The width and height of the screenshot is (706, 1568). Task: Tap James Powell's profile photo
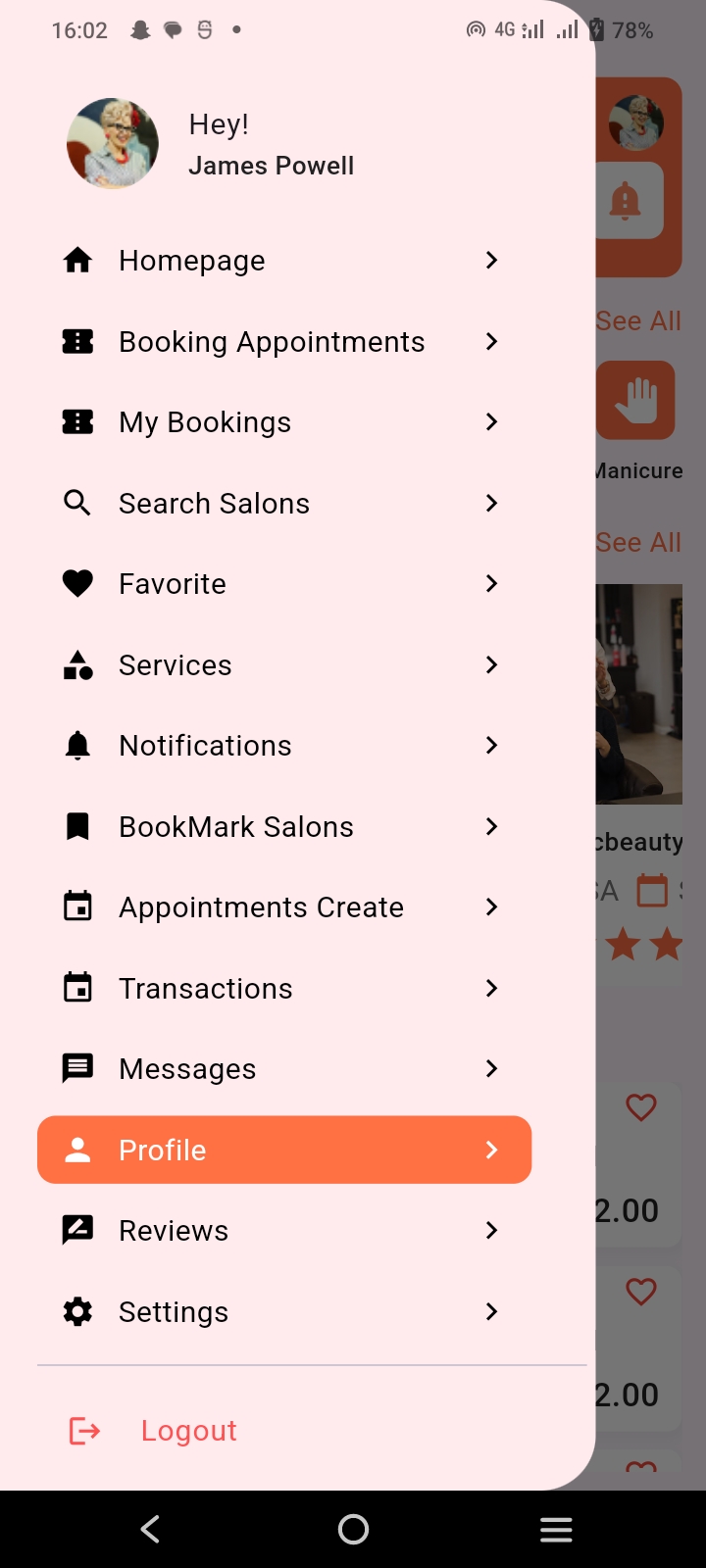pyautogui.click(x=113, y=143)
